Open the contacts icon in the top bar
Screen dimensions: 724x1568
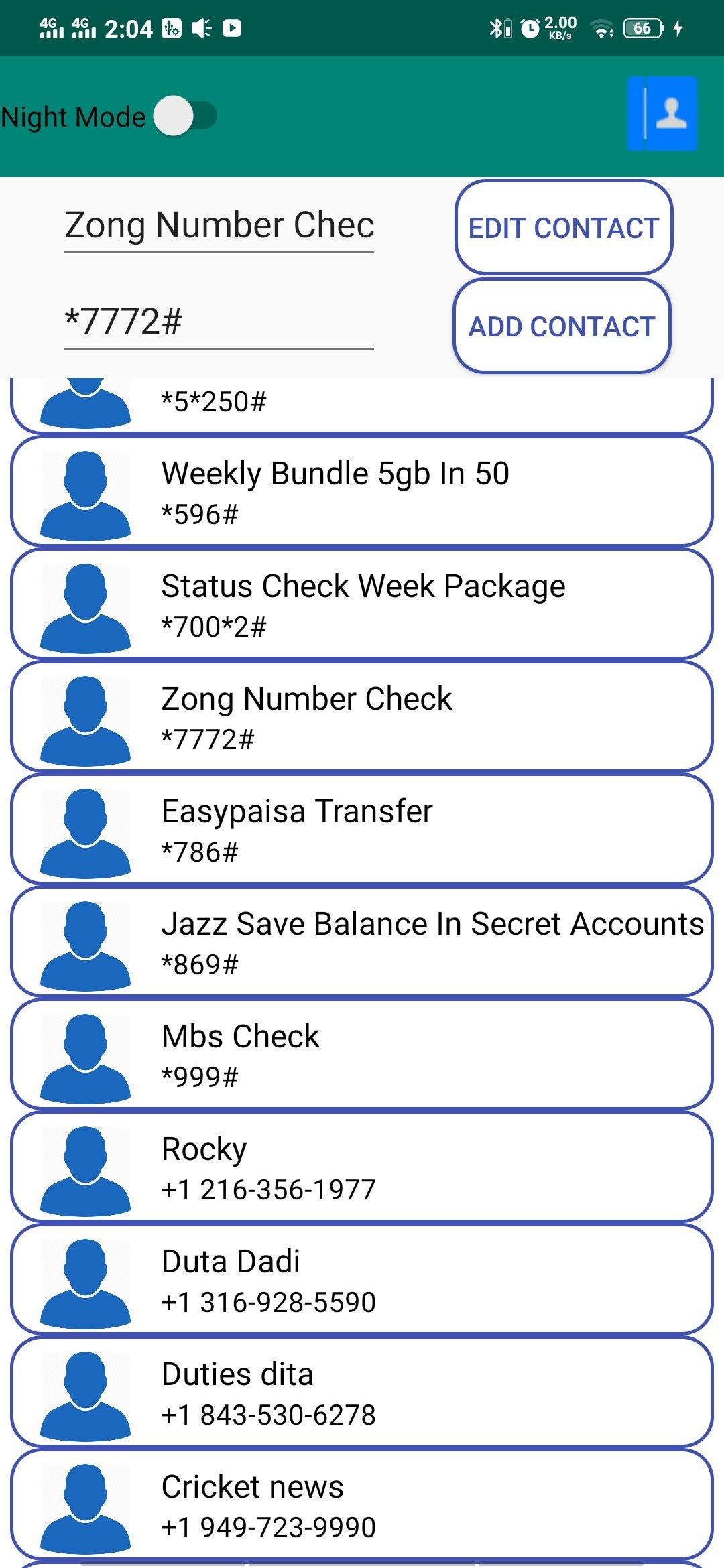pyautogui.click(x=662, y=113)
